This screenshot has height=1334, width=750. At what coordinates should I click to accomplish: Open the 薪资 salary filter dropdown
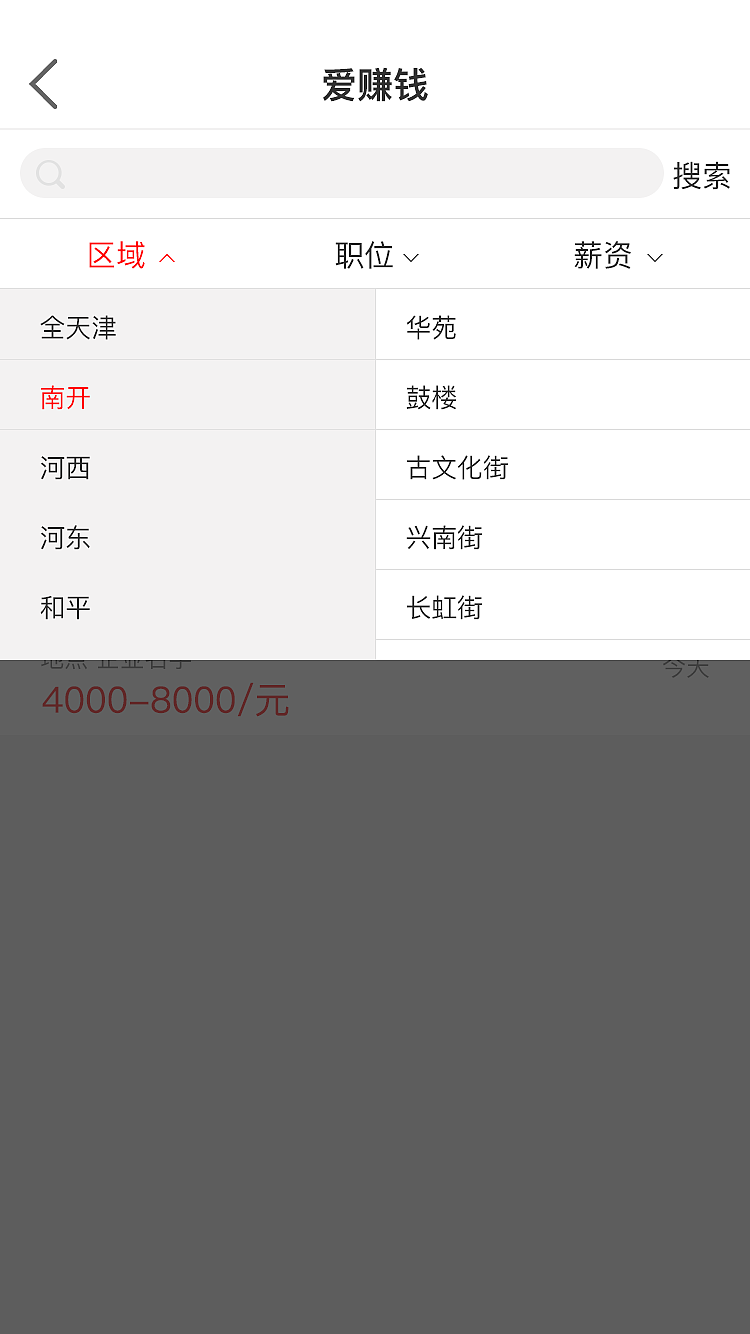click(x=618, y=256)
